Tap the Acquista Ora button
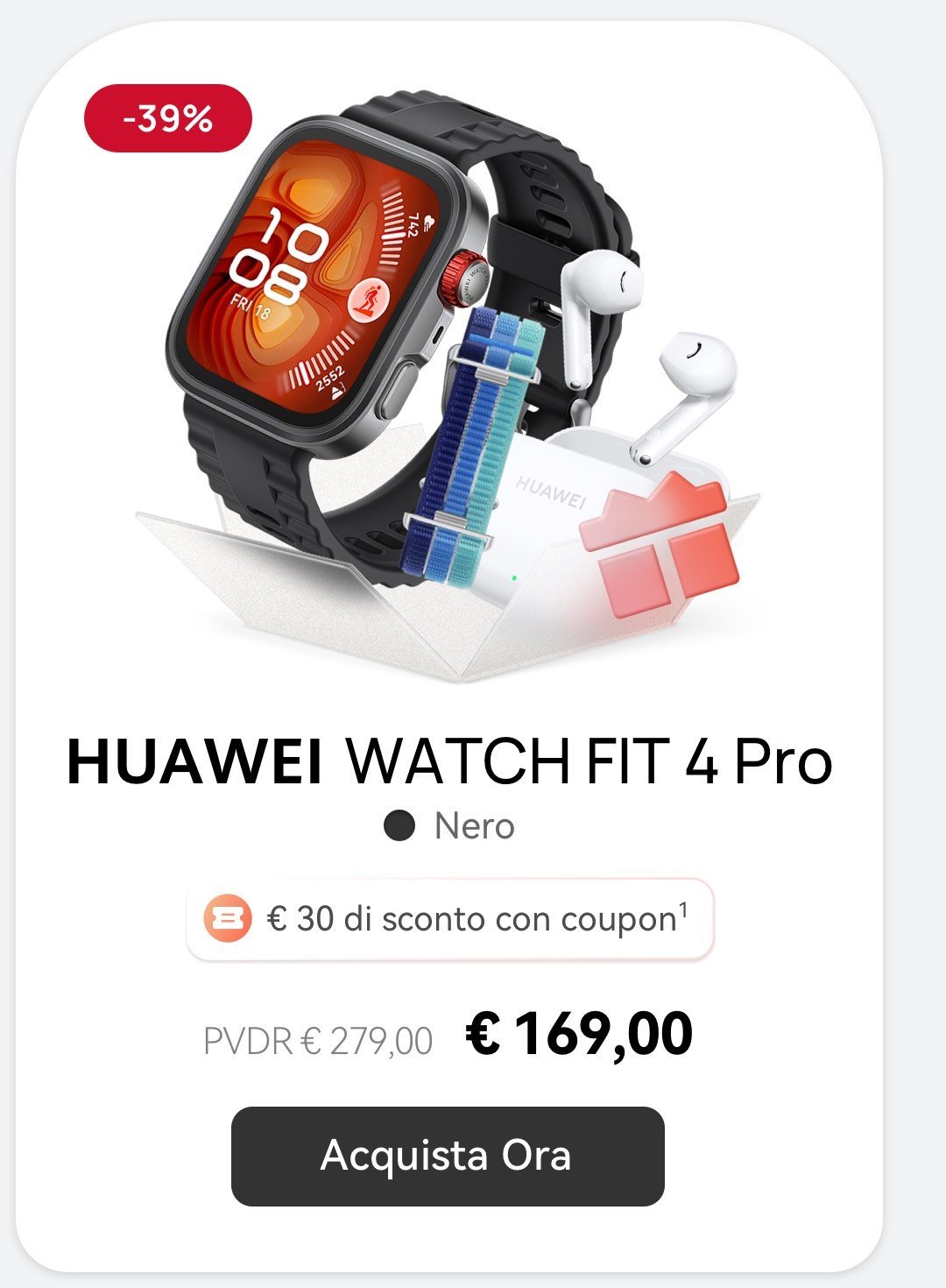The image size is (946, 1288). click(448, 1156)
